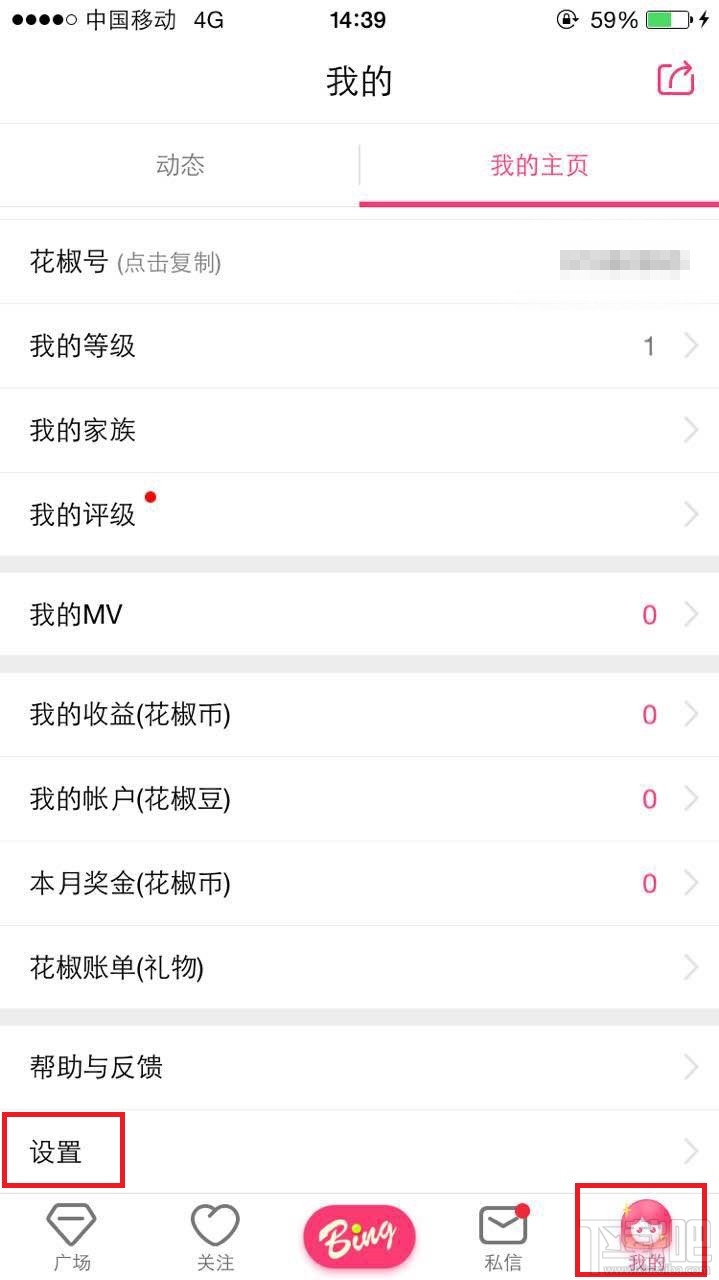This screenshot has width=719, height=1280.
Task: Open 我的等级 row
Action: (x=359, y=347)
